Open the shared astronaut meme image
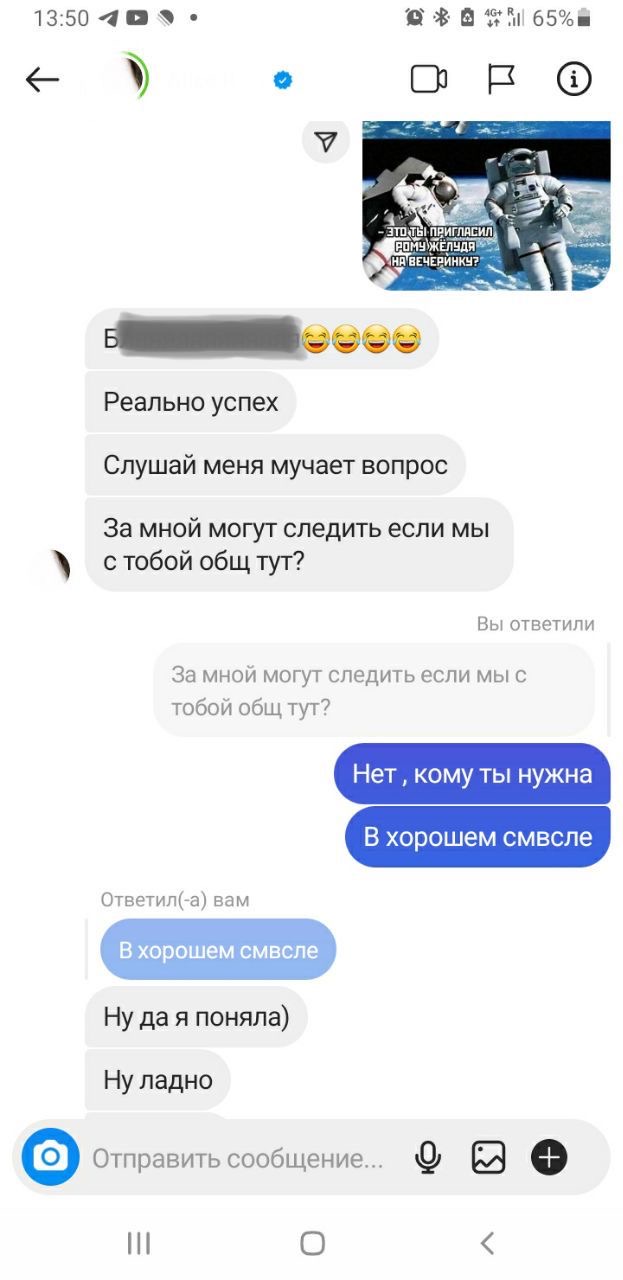 tap(486, 205)
